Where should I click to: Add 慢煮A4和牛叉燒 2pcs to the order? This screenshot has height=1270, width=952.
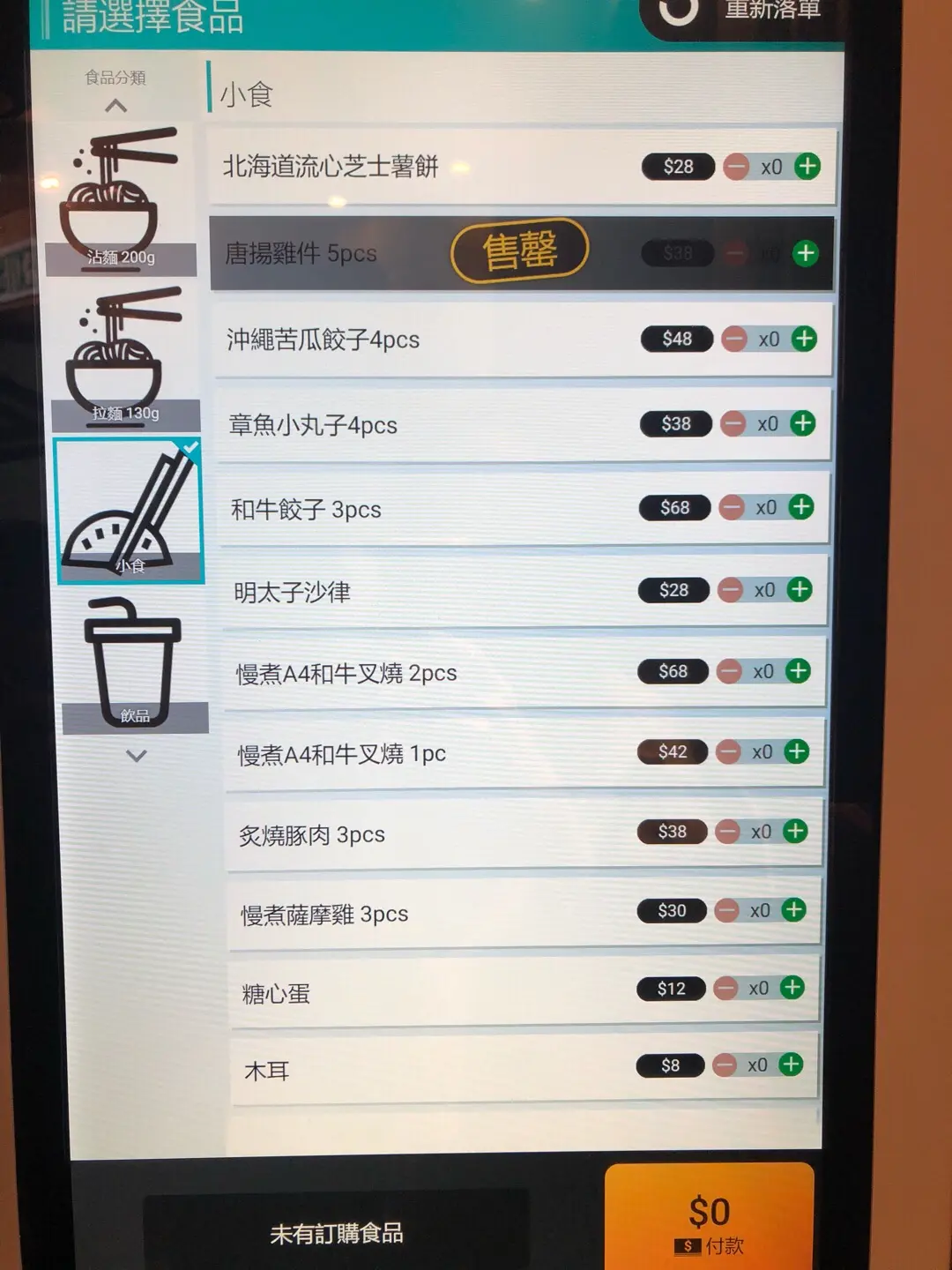coord(798,671)
